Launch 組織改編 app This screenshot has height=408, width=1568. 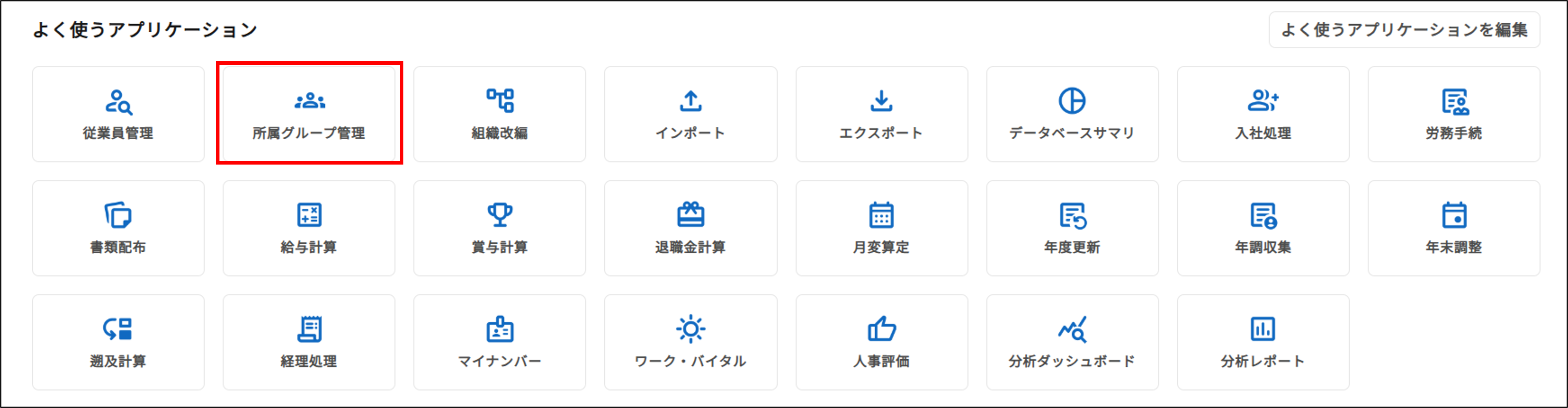pyautogui.click(x=499, y=114)
